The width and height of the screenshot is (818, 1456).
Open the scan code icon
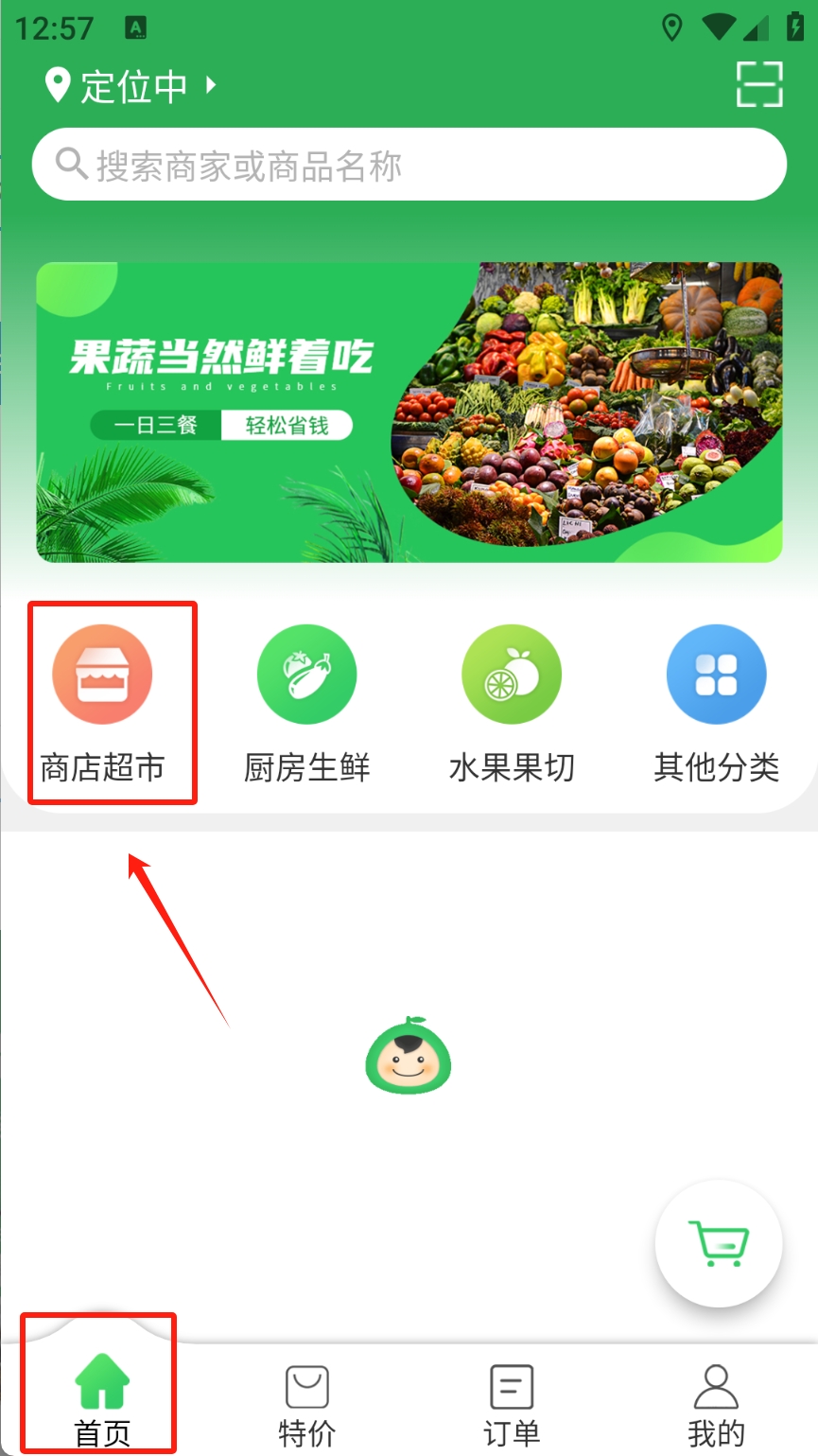point(759,84)
